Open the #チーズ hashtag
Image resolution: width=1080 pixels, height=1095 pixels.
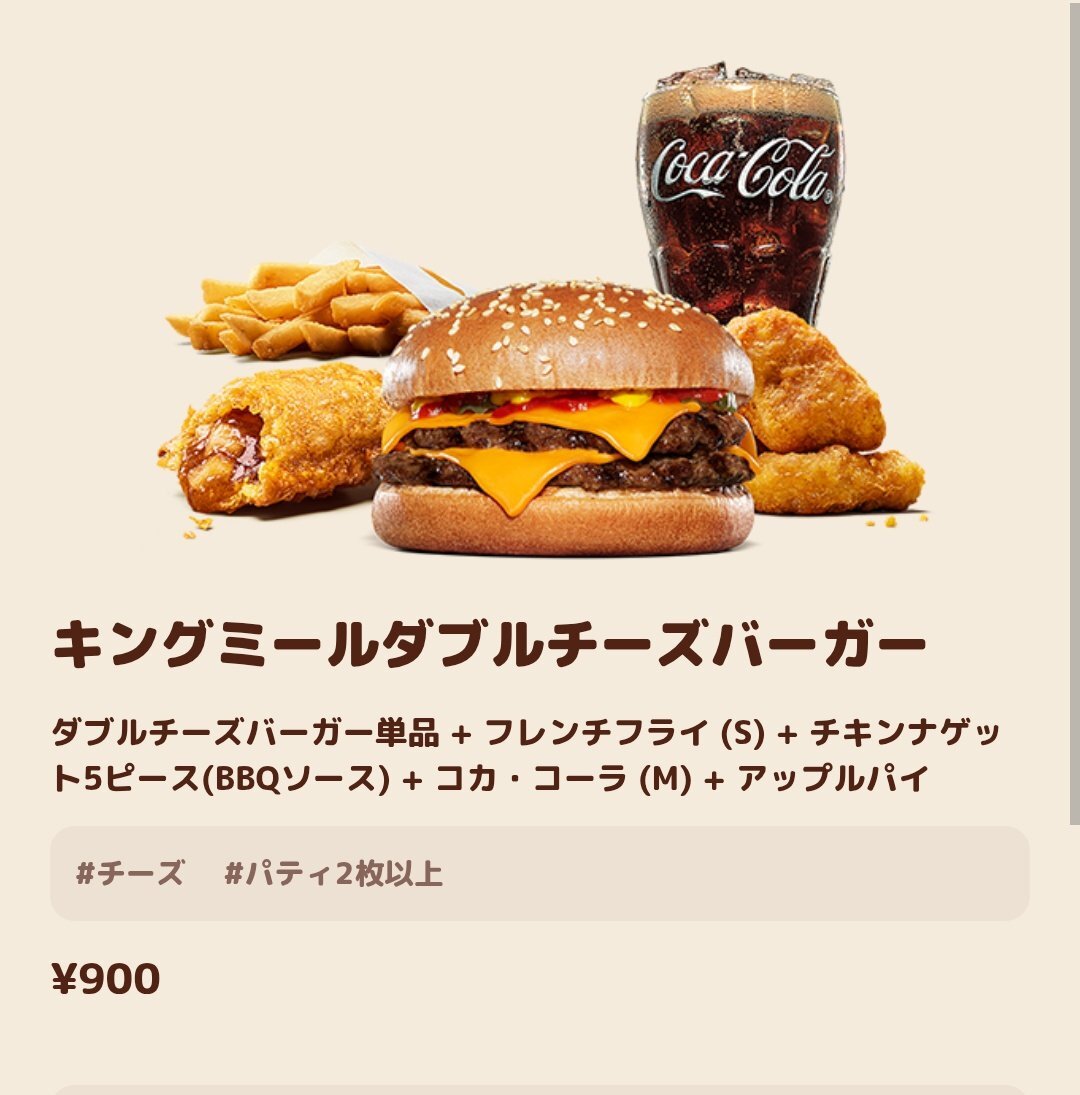(130, 874)
